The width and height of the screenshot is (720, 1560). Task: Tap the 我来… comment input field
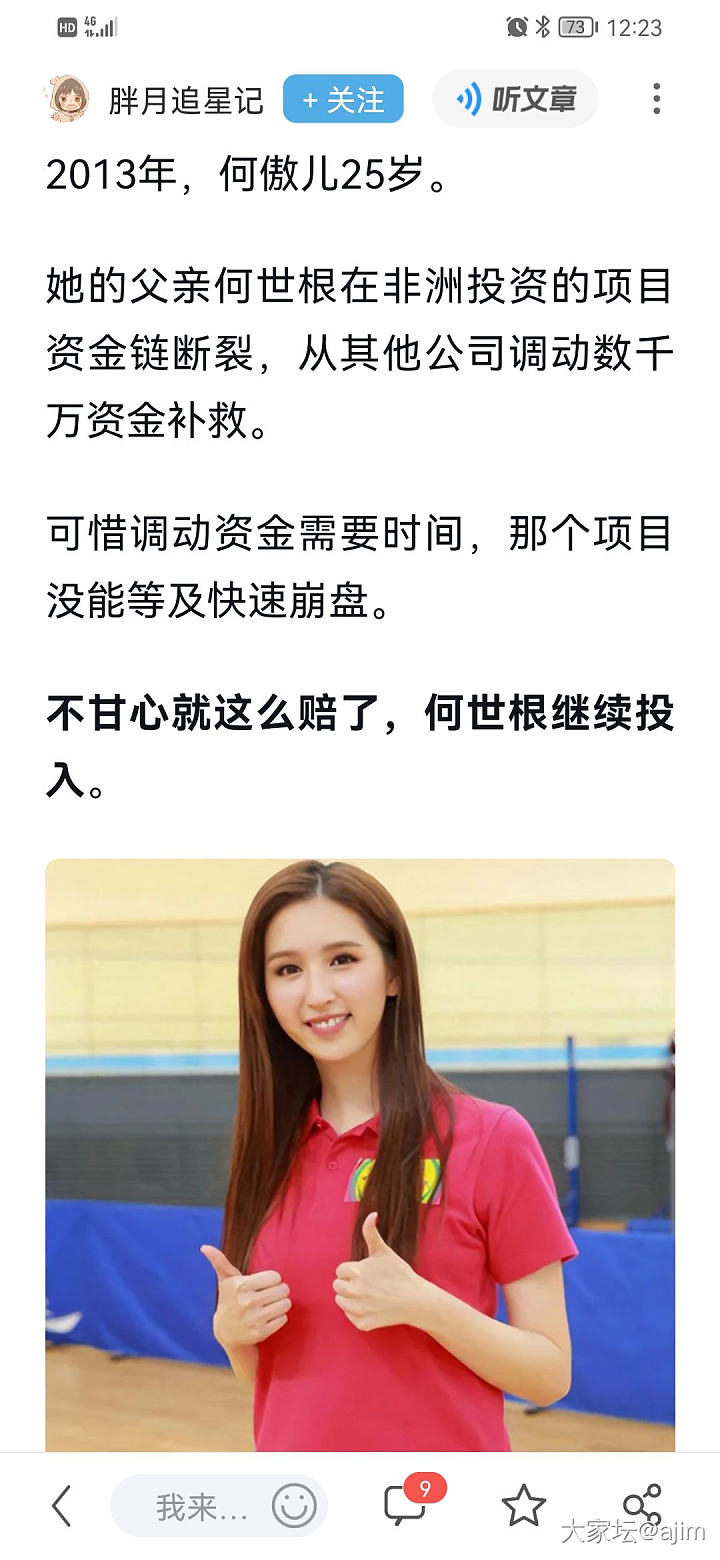[200, 1506]
